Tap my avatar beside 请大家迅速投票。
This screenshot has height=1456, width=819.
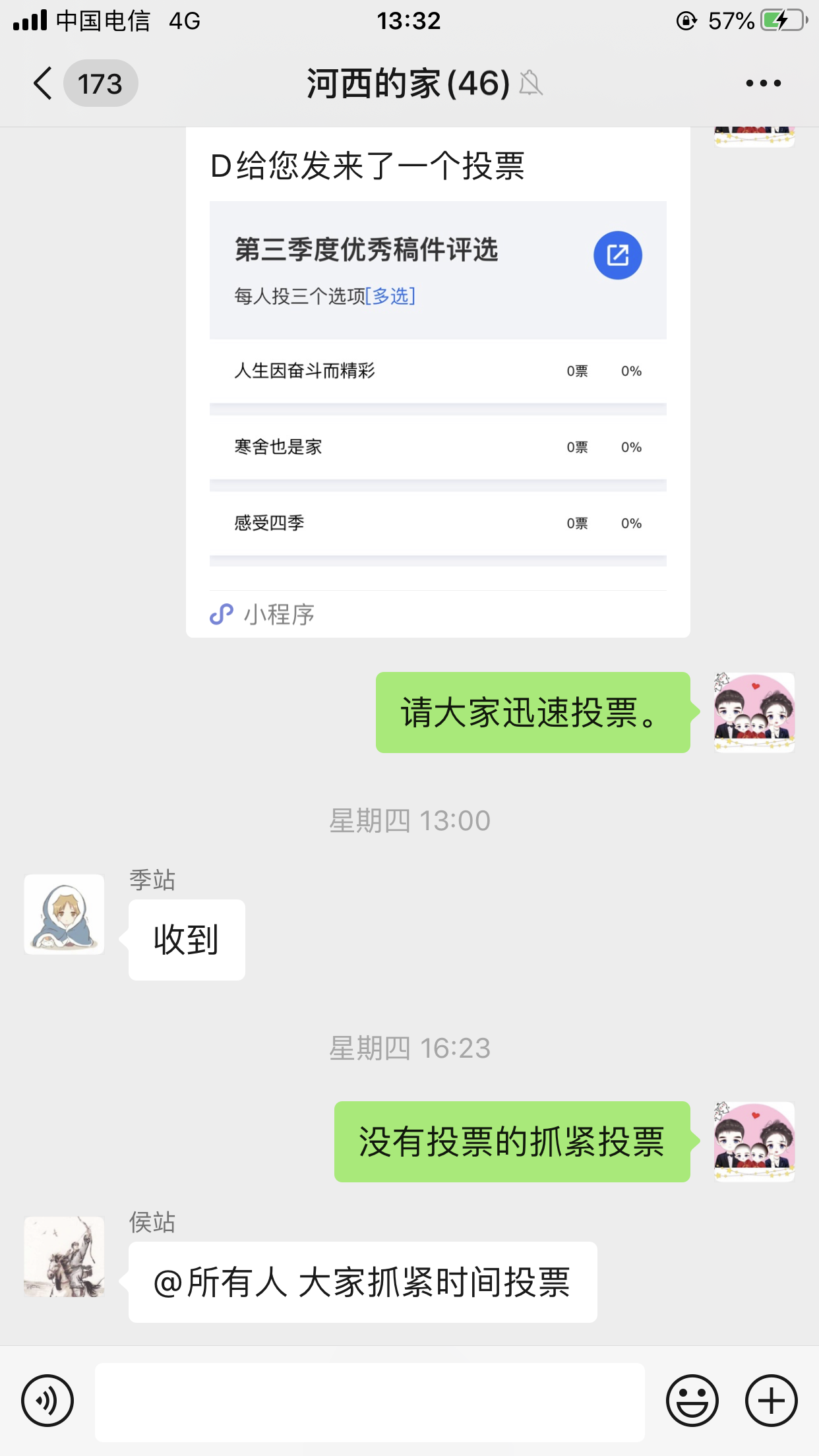754,712
